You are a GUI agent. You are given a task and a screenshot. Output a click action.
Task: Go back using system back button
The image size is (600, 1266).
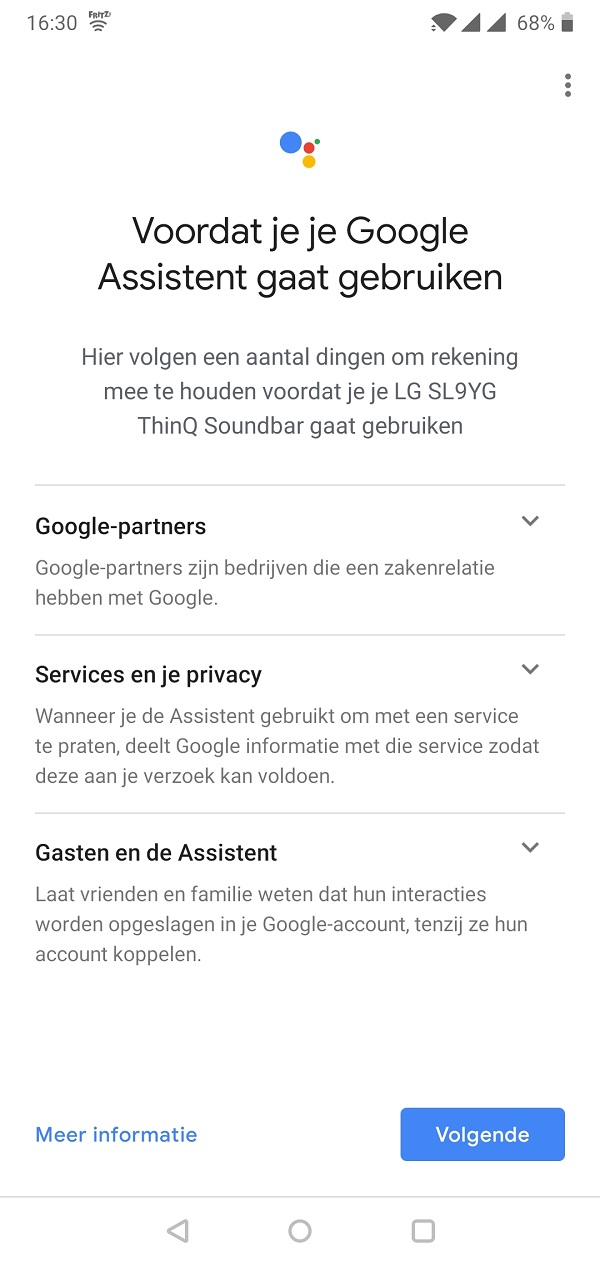(x=178, y=1230)
